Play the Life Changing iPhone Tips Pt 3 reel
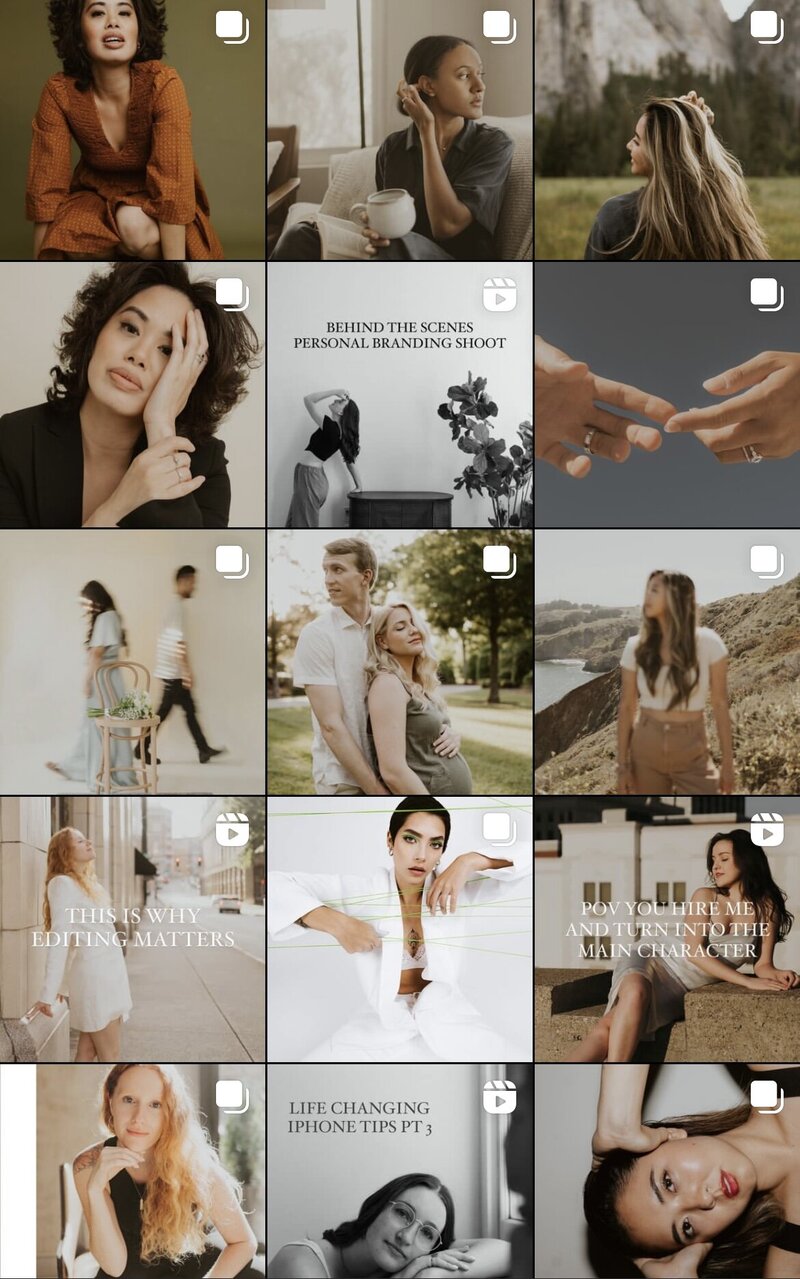 399,1170
